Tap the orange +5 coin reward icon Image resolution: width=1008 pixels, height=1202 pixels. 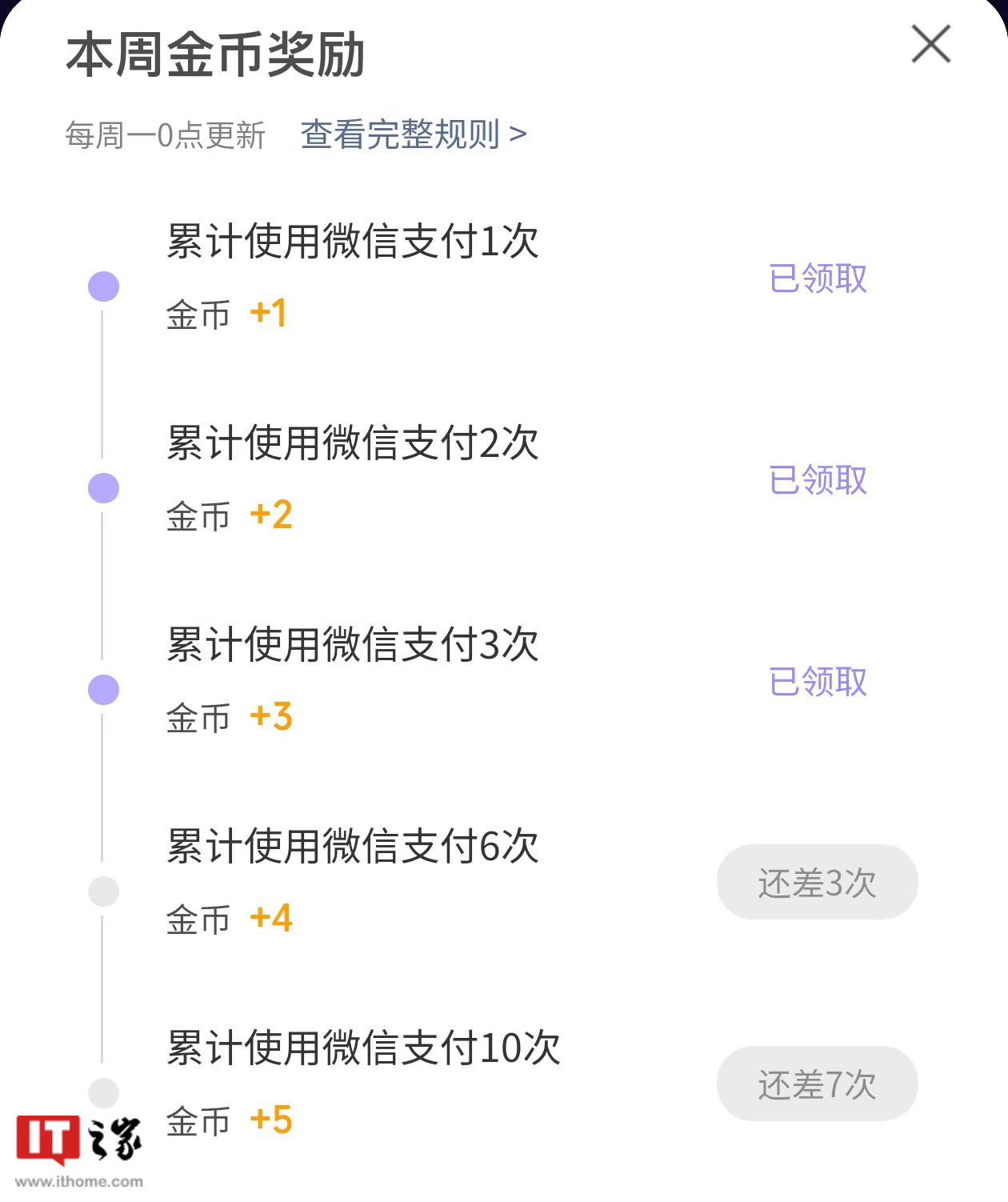pos(272,1120)
